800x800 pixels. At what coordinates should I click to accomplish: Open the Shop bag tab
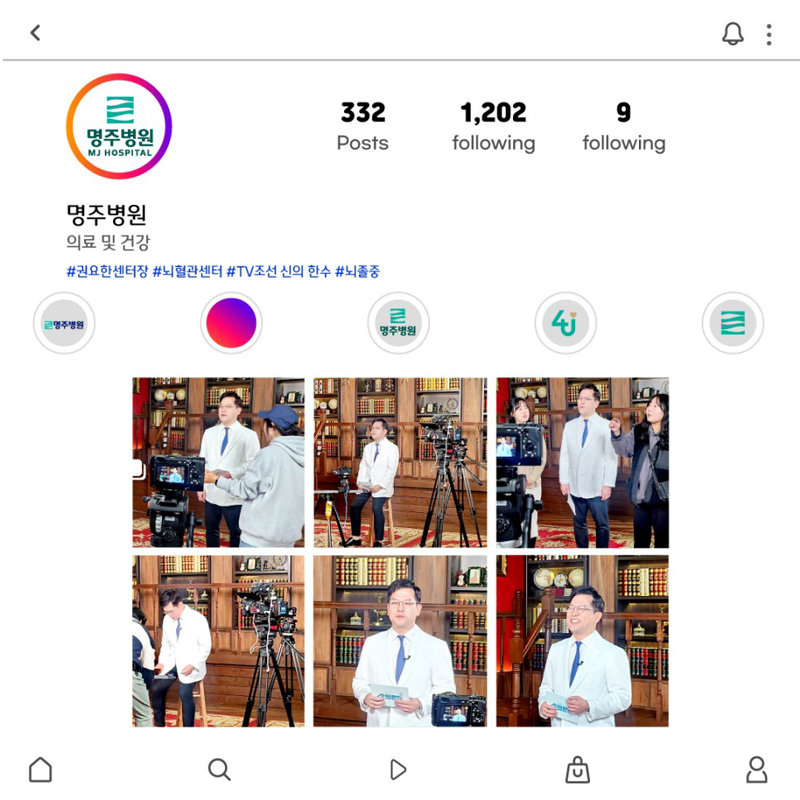click(x=577, y=769)
